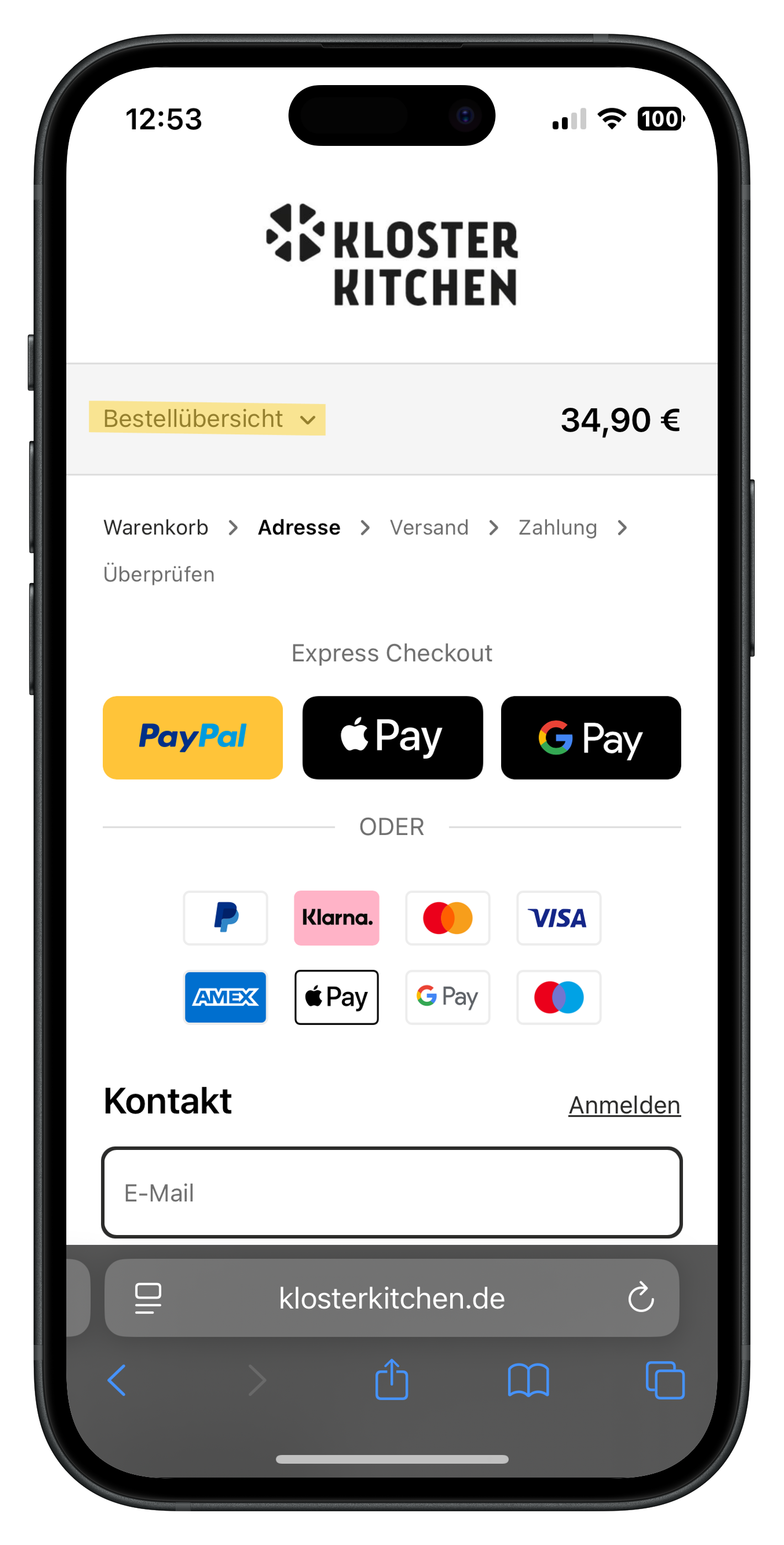Focus the E-Mail input field
This screenshot has height=1545, width=784.
(392, 1192)
